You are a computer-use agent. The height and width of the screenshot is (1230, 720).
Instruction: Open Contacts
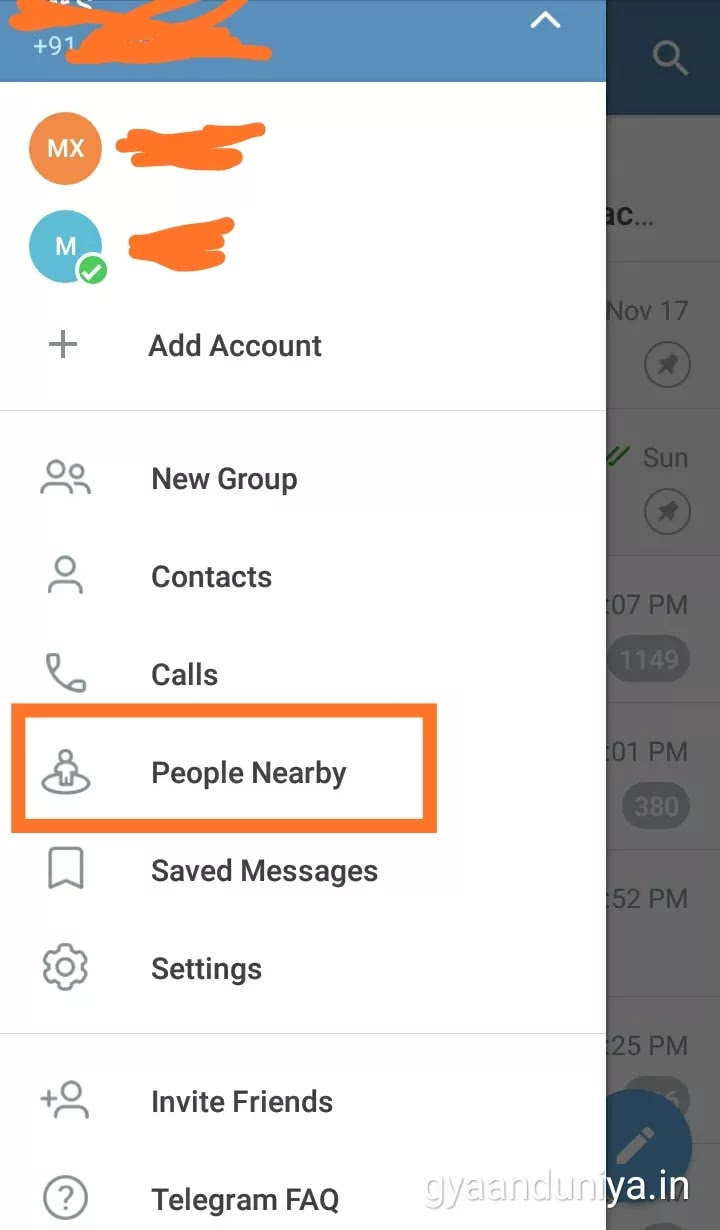303,577
